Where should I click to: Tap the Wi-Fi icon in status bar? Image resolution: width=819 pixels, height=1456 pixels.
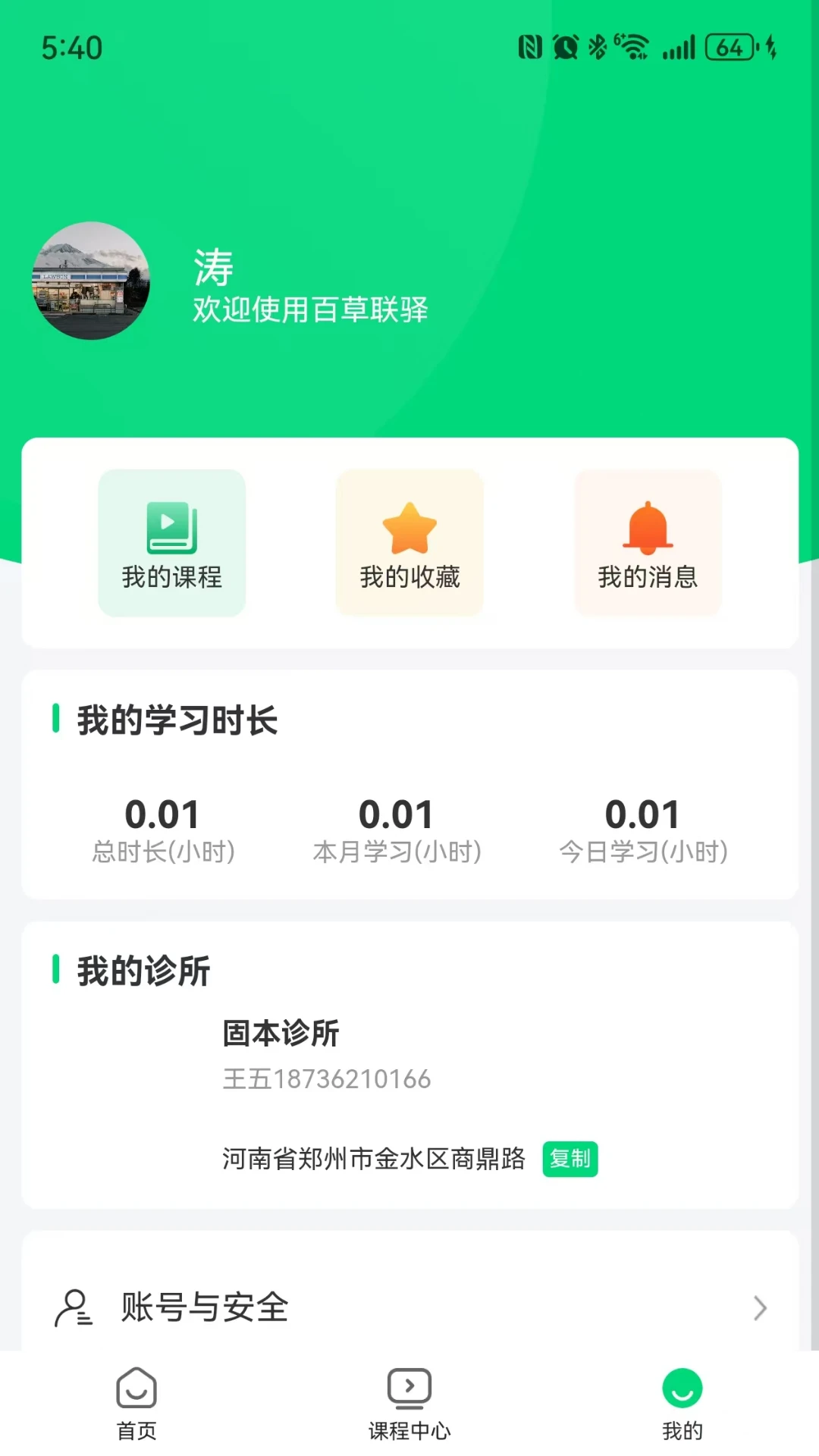(632, 47)
